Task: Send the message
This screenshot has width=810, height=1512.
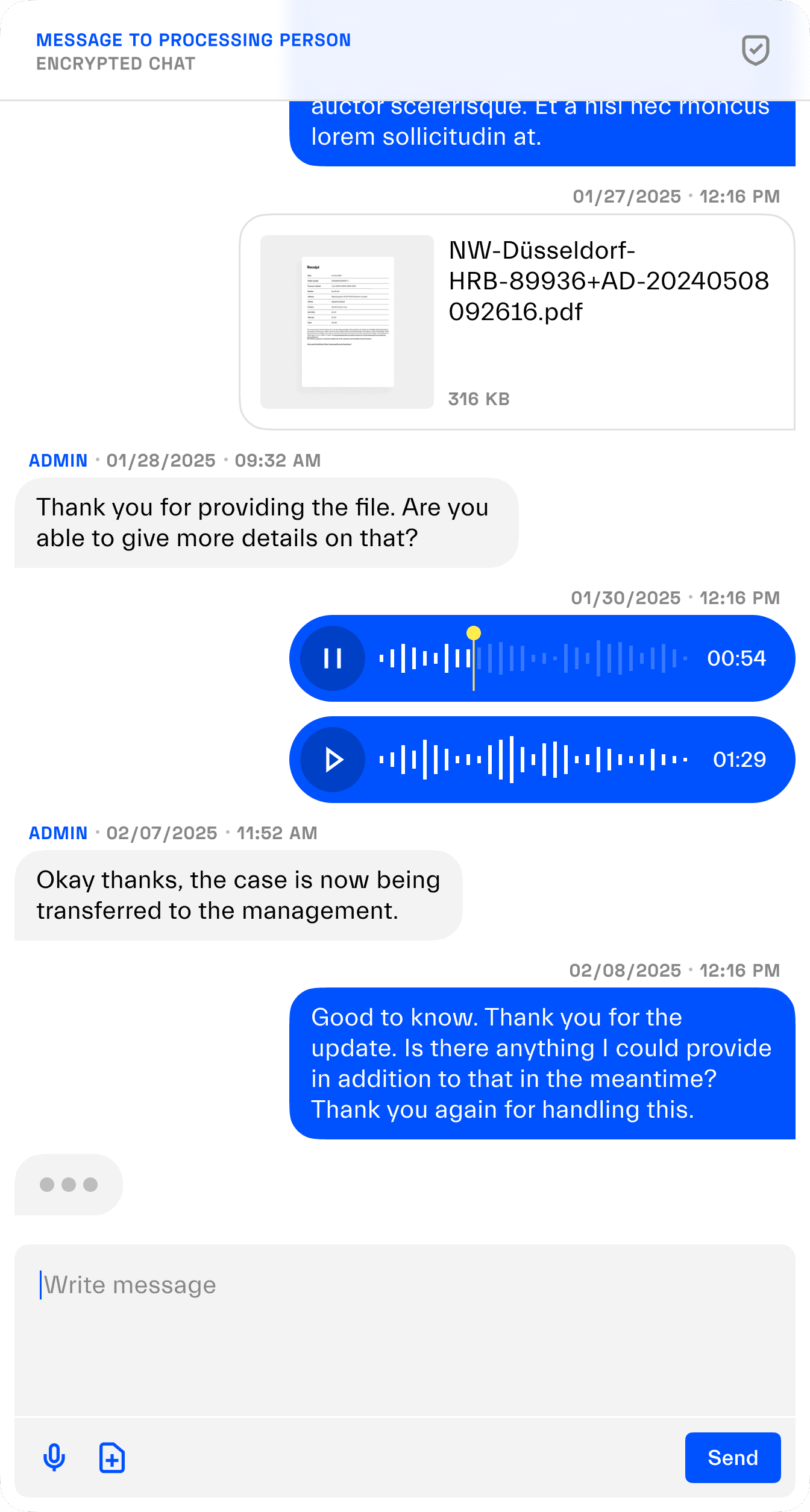Action: coord(732,1458)
